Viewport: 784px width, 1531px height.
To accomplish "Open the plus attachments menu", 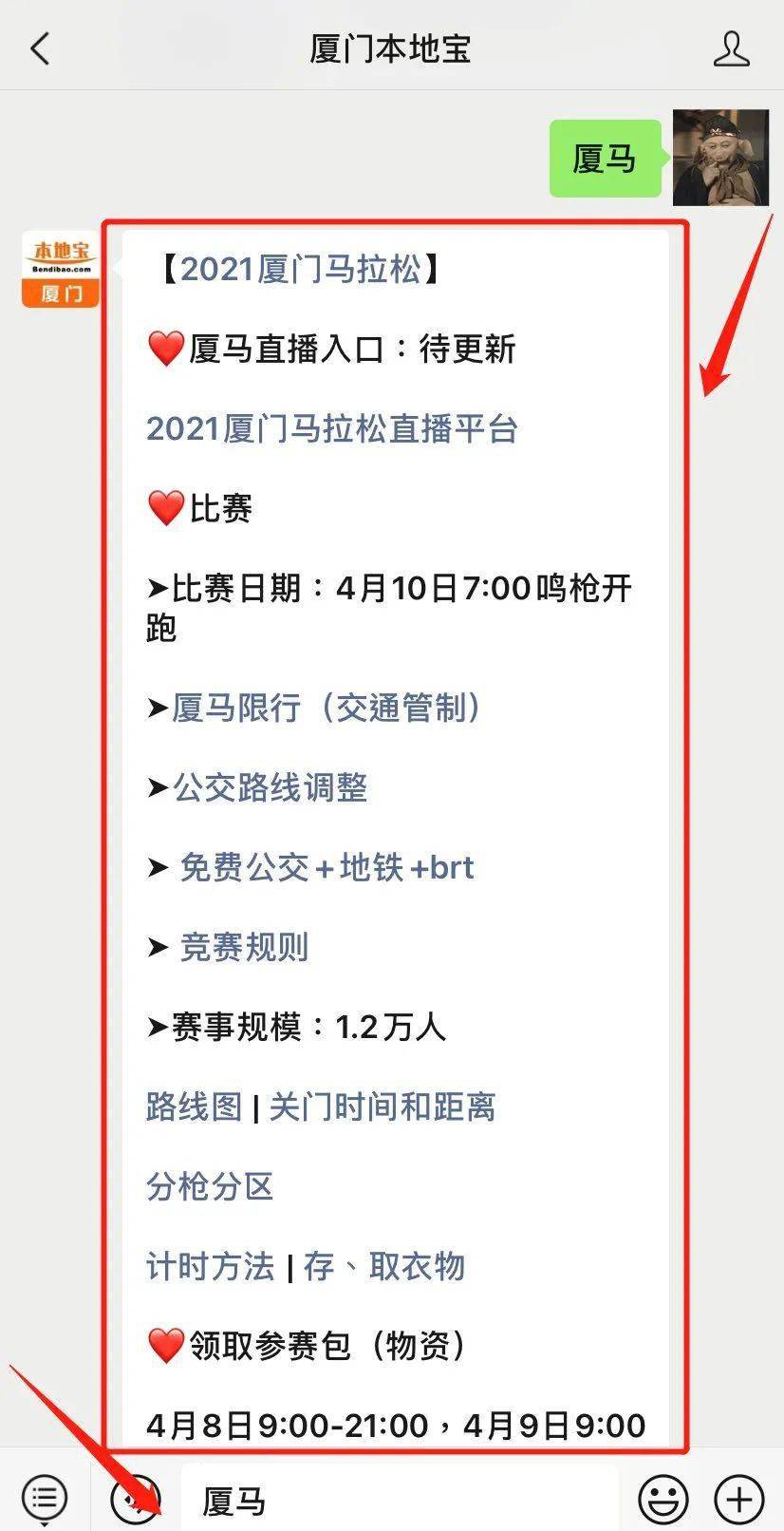I will tap(738, 1500).
